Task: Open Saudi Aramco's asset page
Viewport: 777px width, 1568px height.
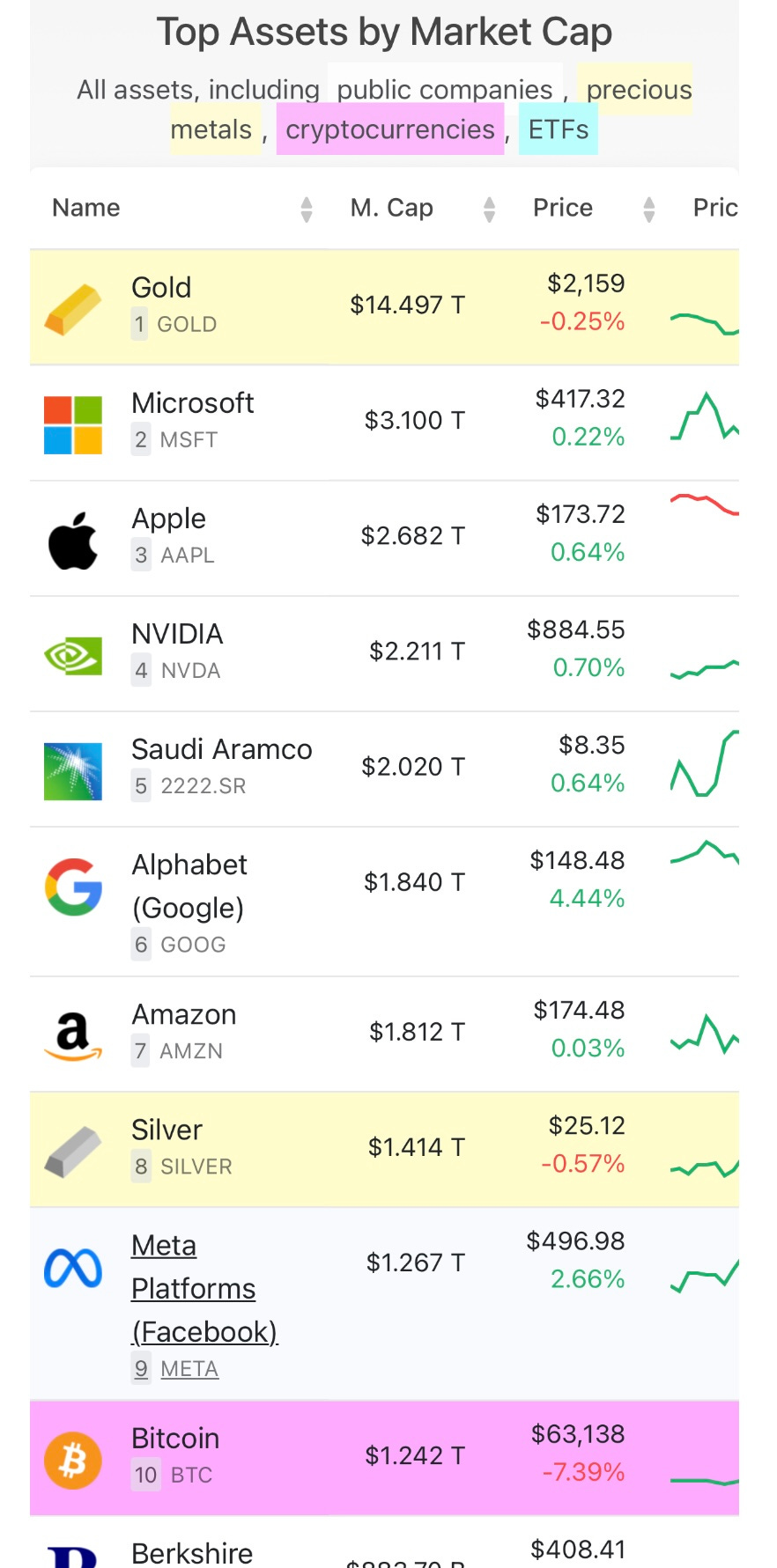Action: tap(221, 749)
